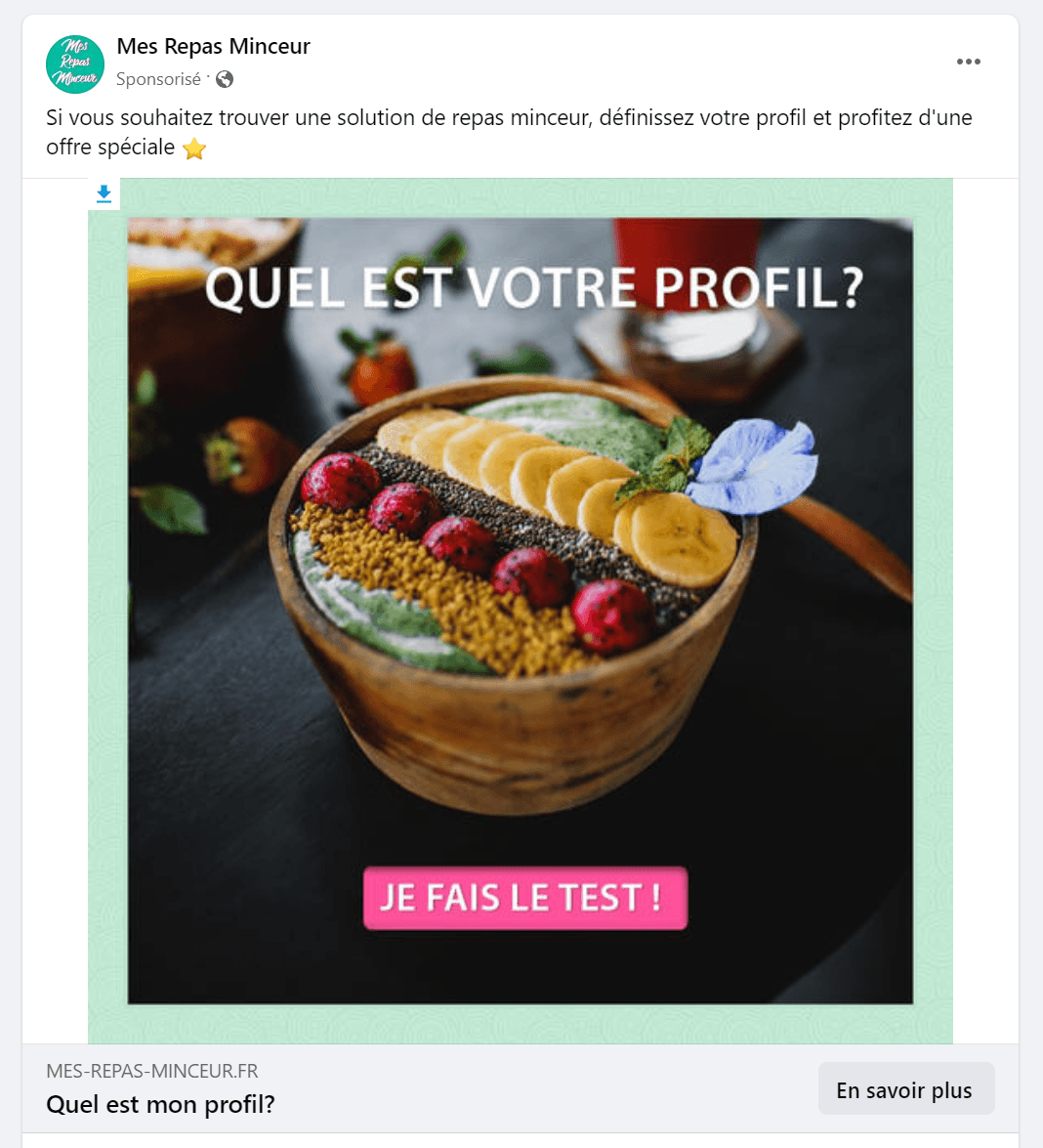Image resolution: width=1043 pixels, height=1148 pixels.
Task: Click the star emoji in the post text
Action: pos(193,149)
